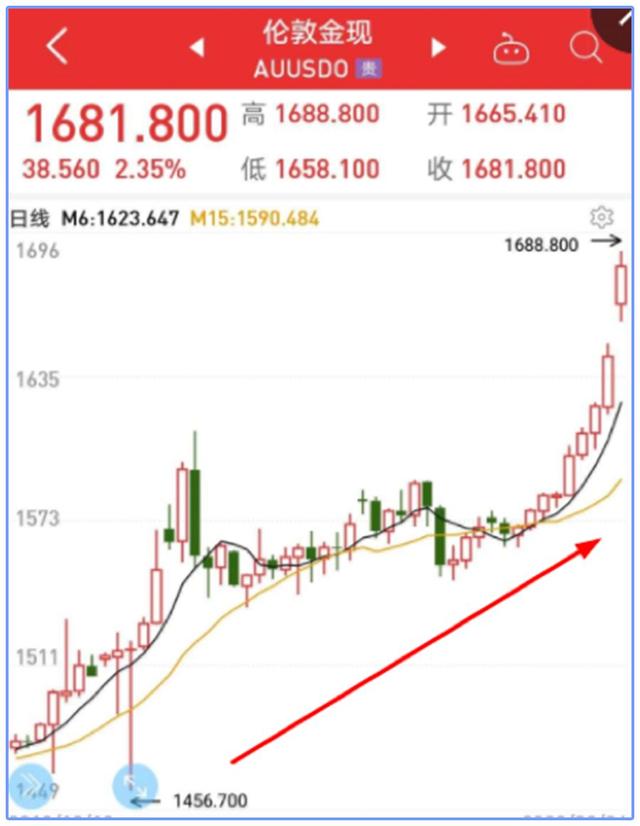Go back using the top-left arrow

pyautogui.click(x=56, y=46)
